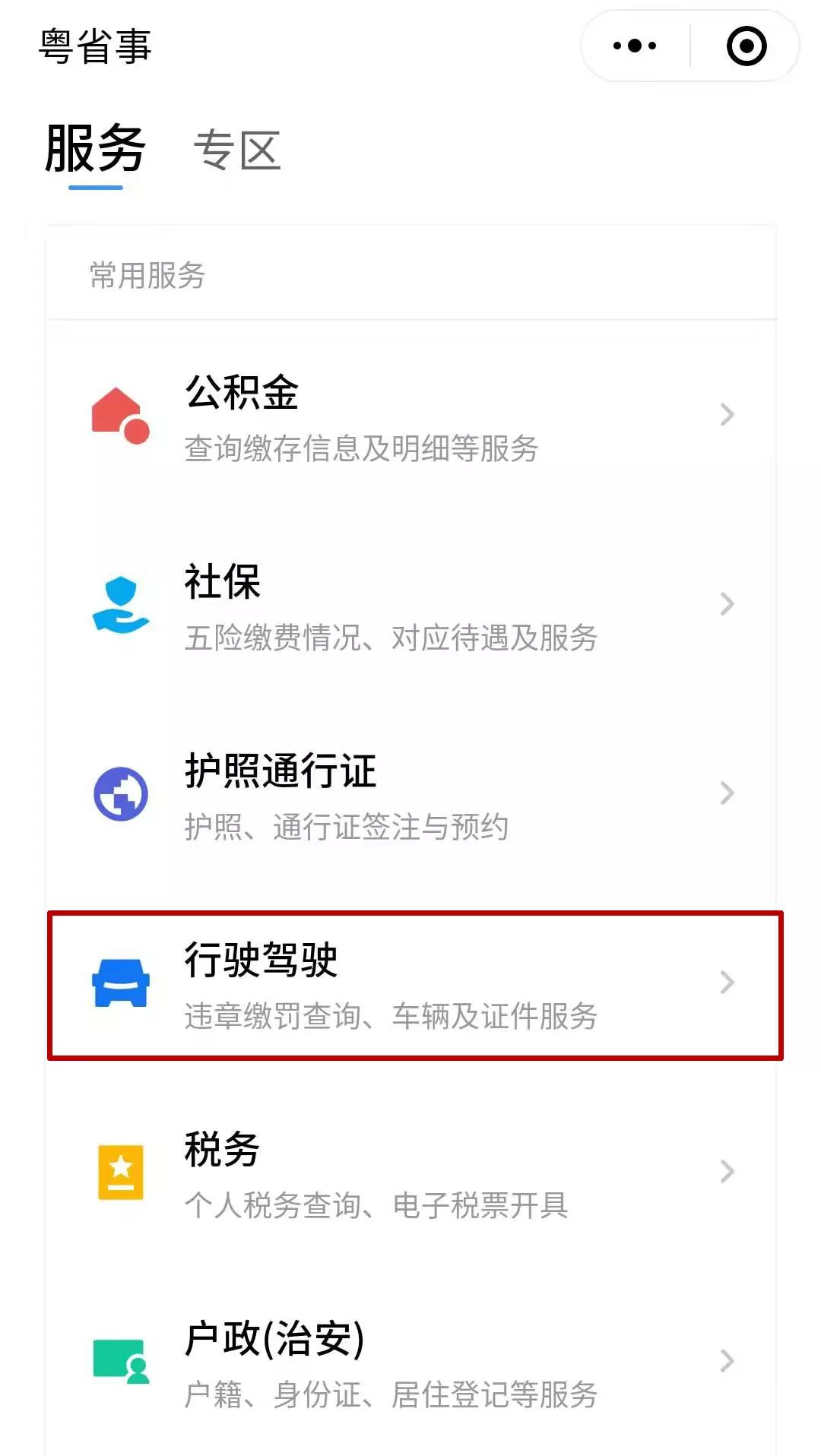Screen dimensions: 821x1456
Task: Go to 护照通行证 services
Action: click(x=411, y=794)
